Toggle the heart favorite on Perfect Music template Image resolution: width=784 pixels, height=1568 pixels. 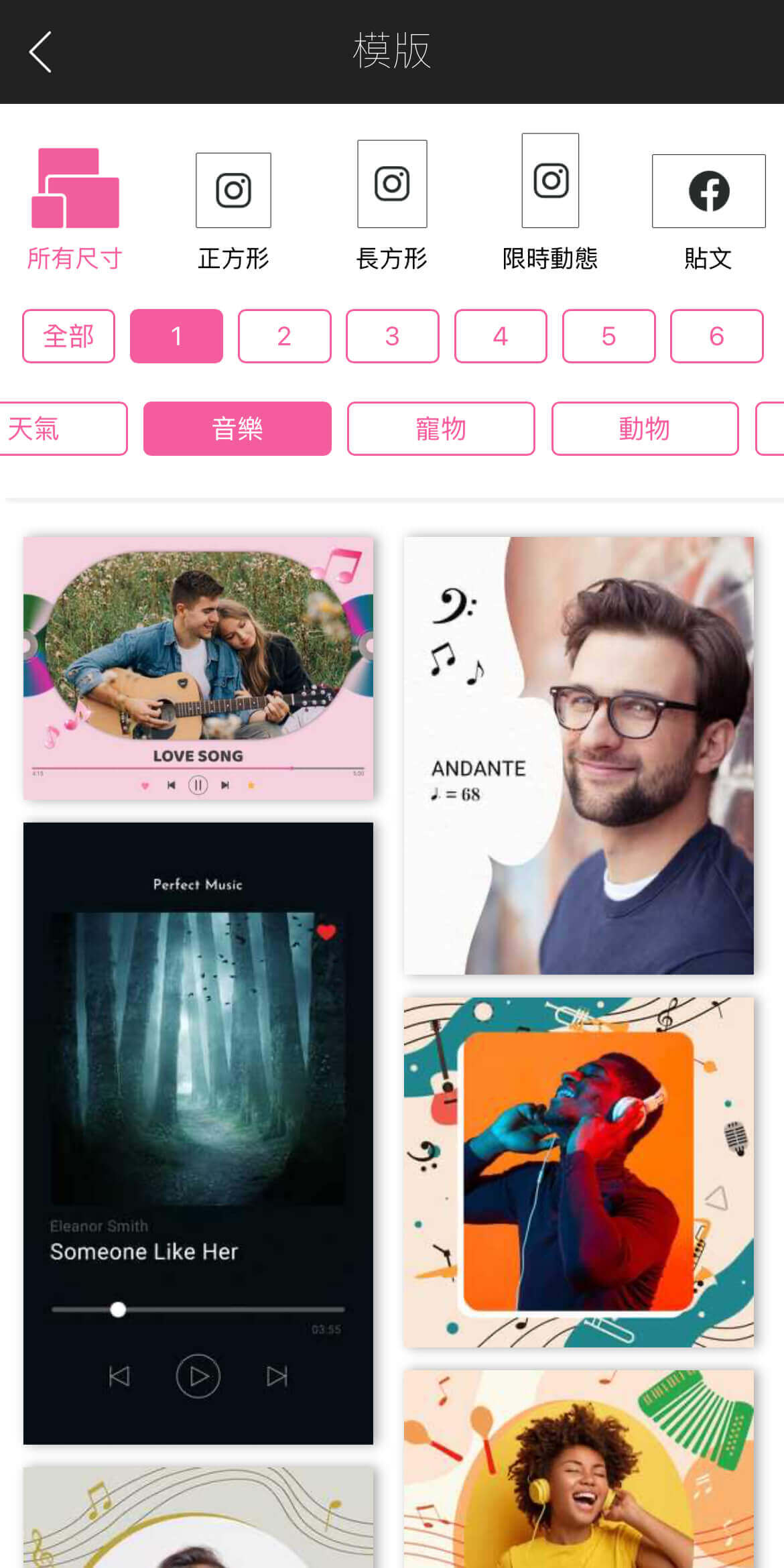click(x=326, y=930)
